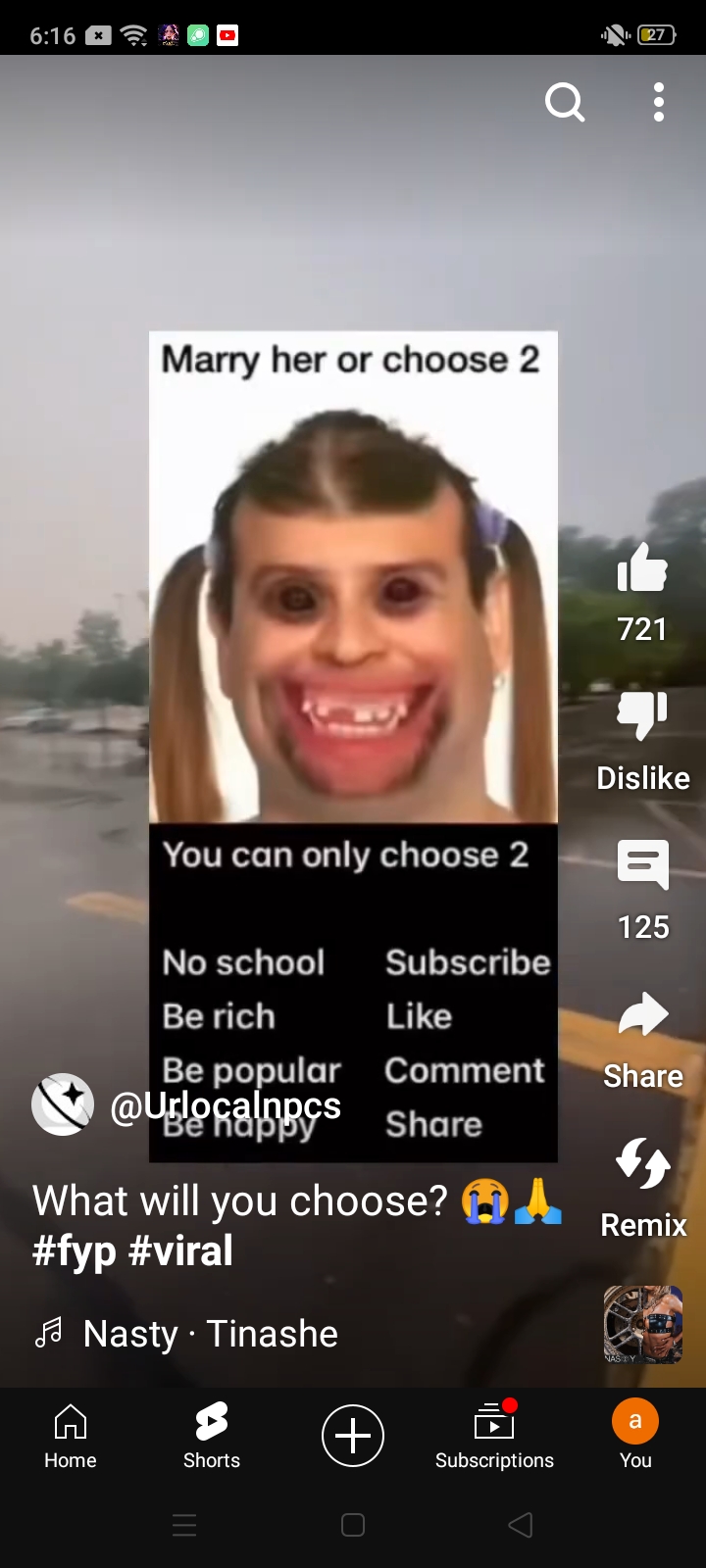Image resolution: width=706 pixels, height=1568 pixels.
Task: Open search in Shorts
Action: coord(564,102)
